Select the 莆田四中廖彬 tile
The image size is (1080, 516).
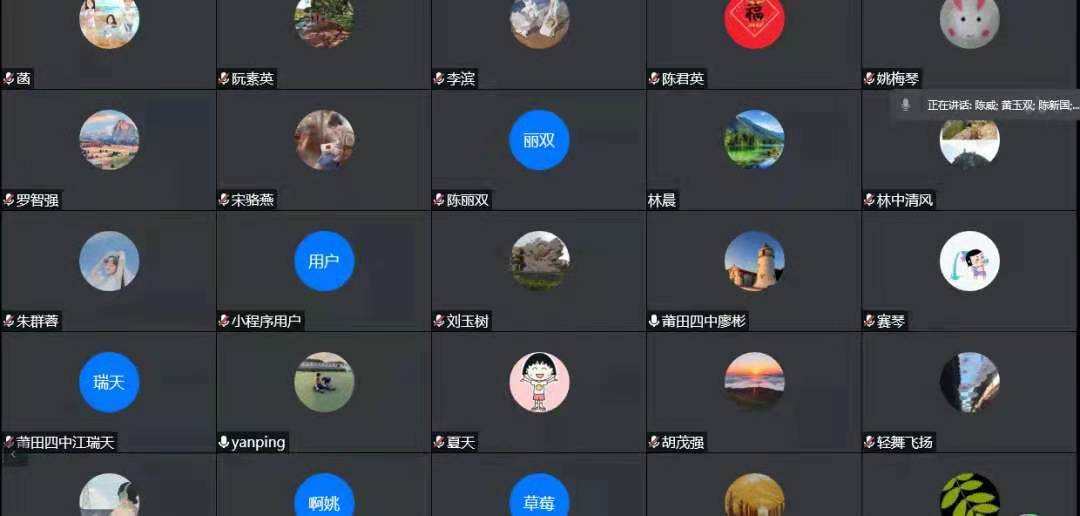pos(754,270)
